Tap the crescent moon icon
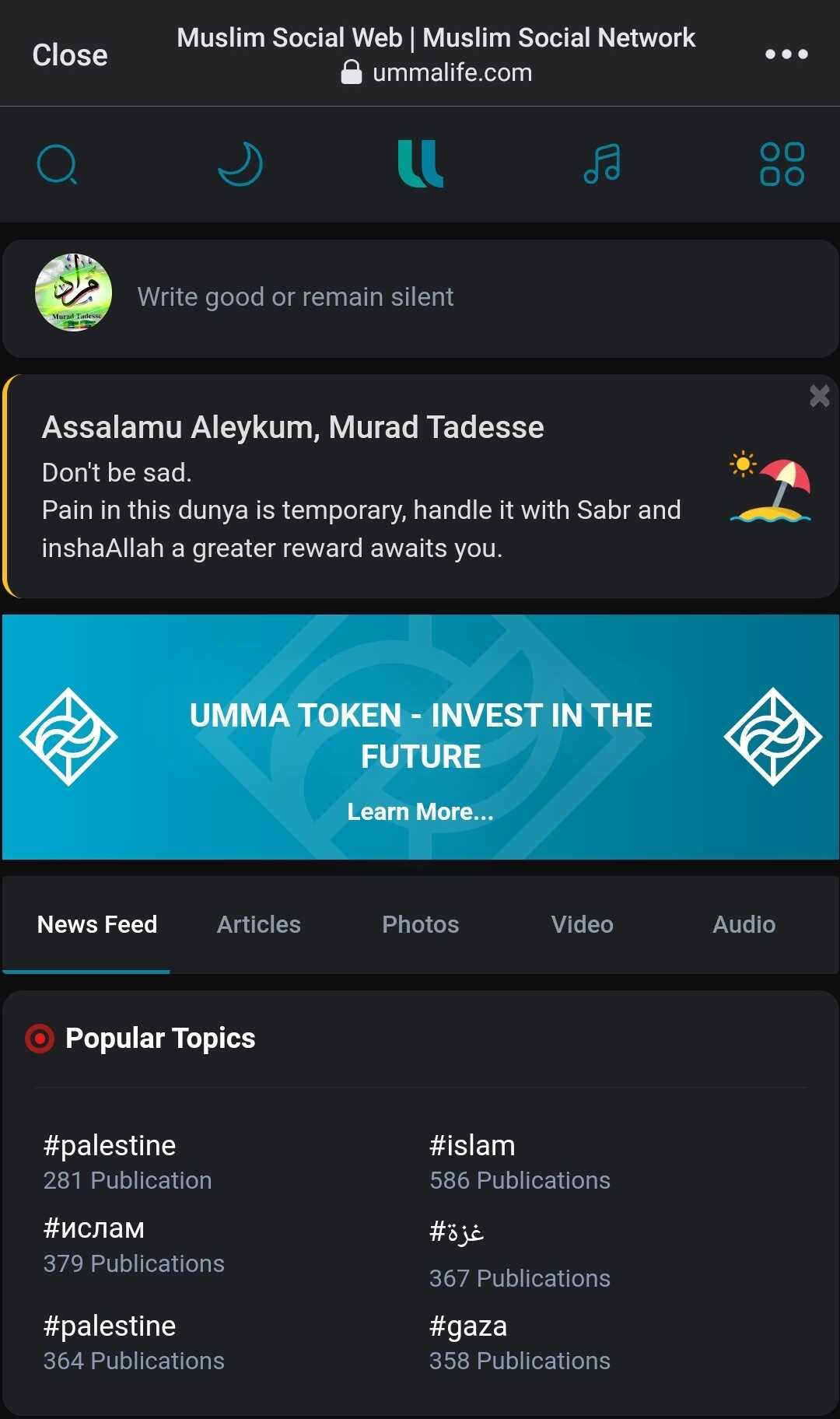Image resolution: width=840 pixels, height=1419 pixels. point(240,164)
